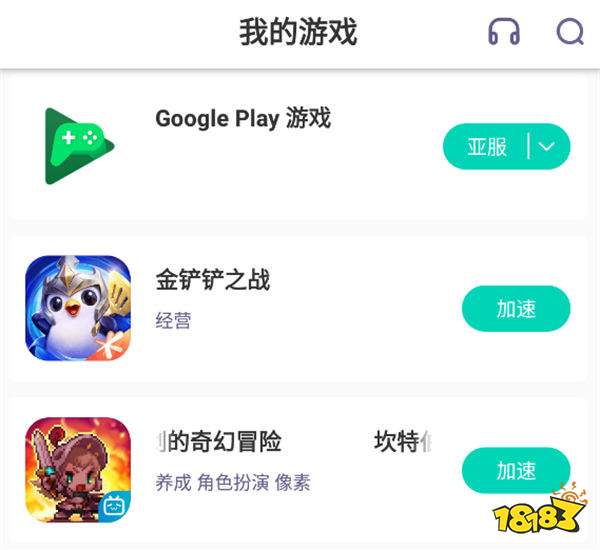
Task: Open the Google Play 游戏 entry
Action: [242, 119]
